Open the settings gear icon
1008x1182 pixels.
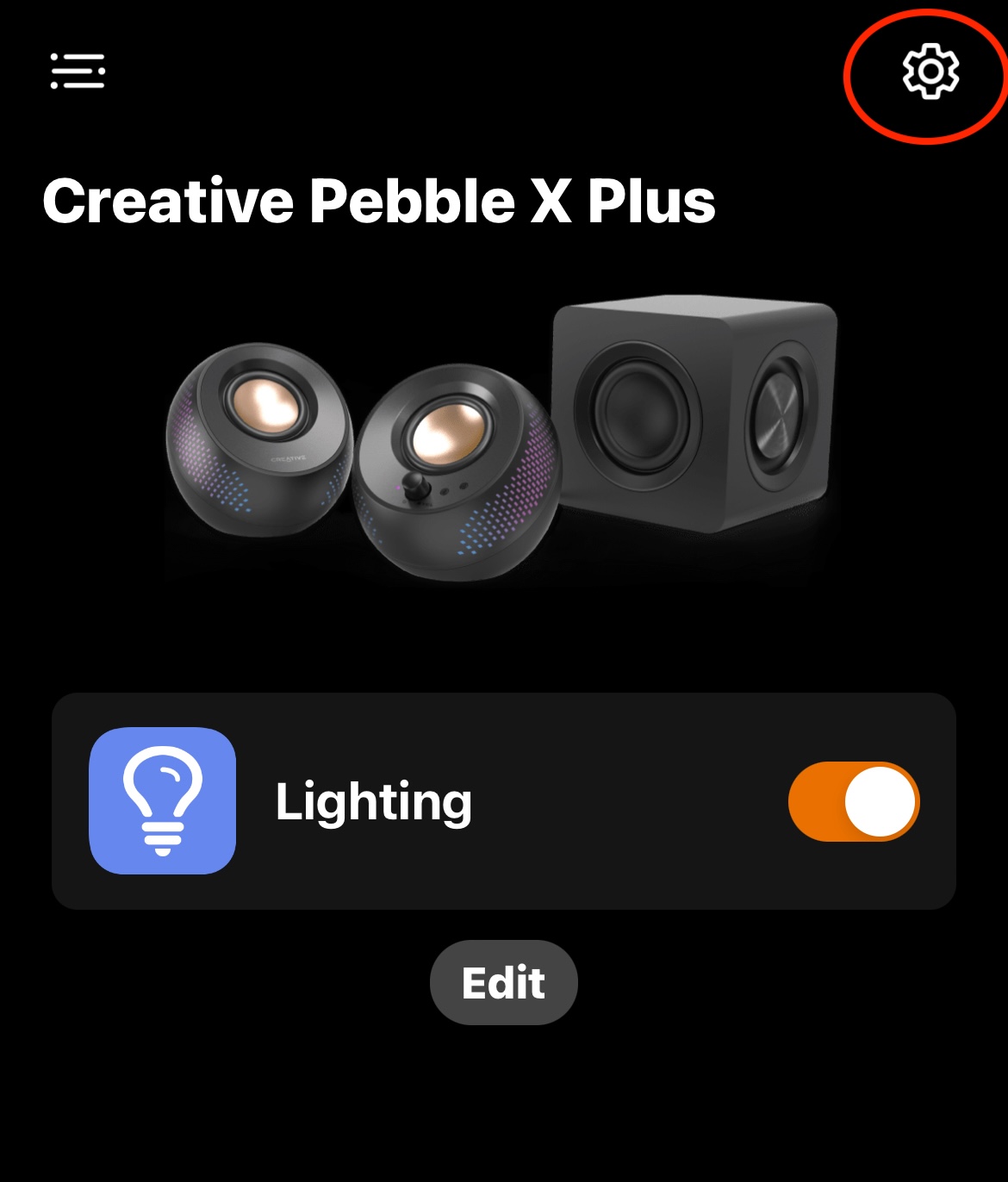tap(930, 72)
